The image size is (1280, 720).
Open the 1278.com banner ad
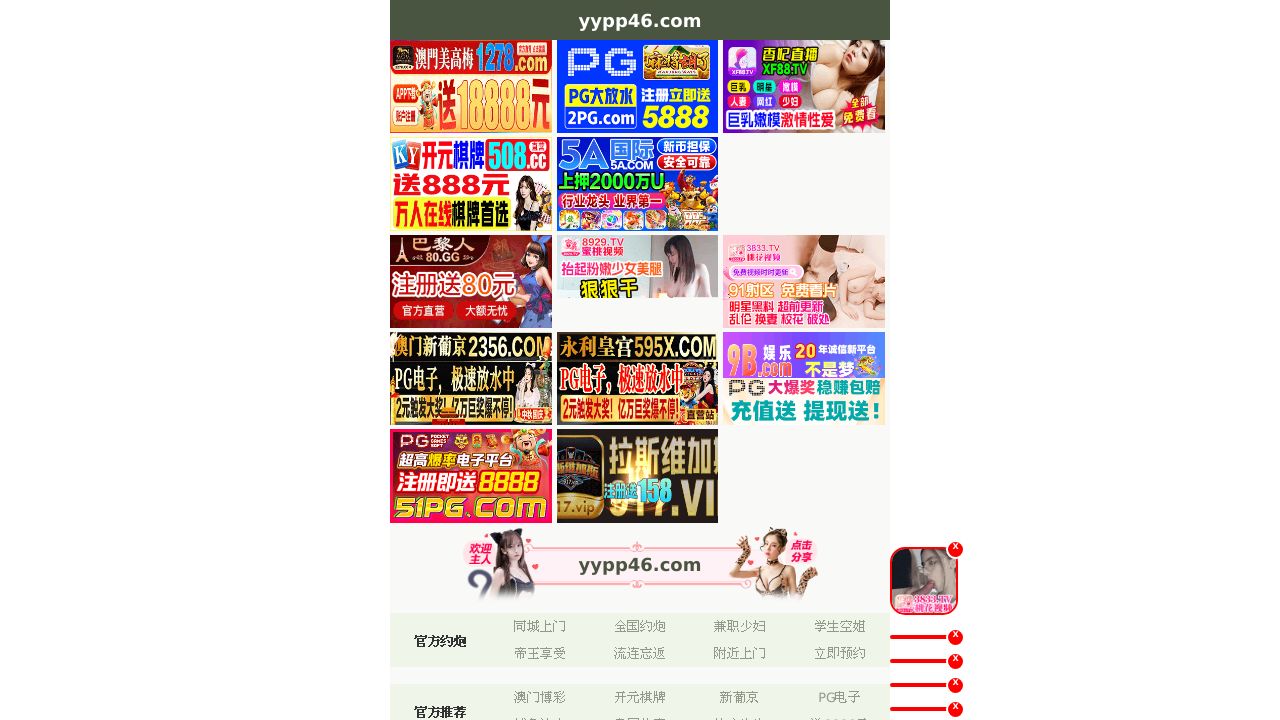pos(470,86)
